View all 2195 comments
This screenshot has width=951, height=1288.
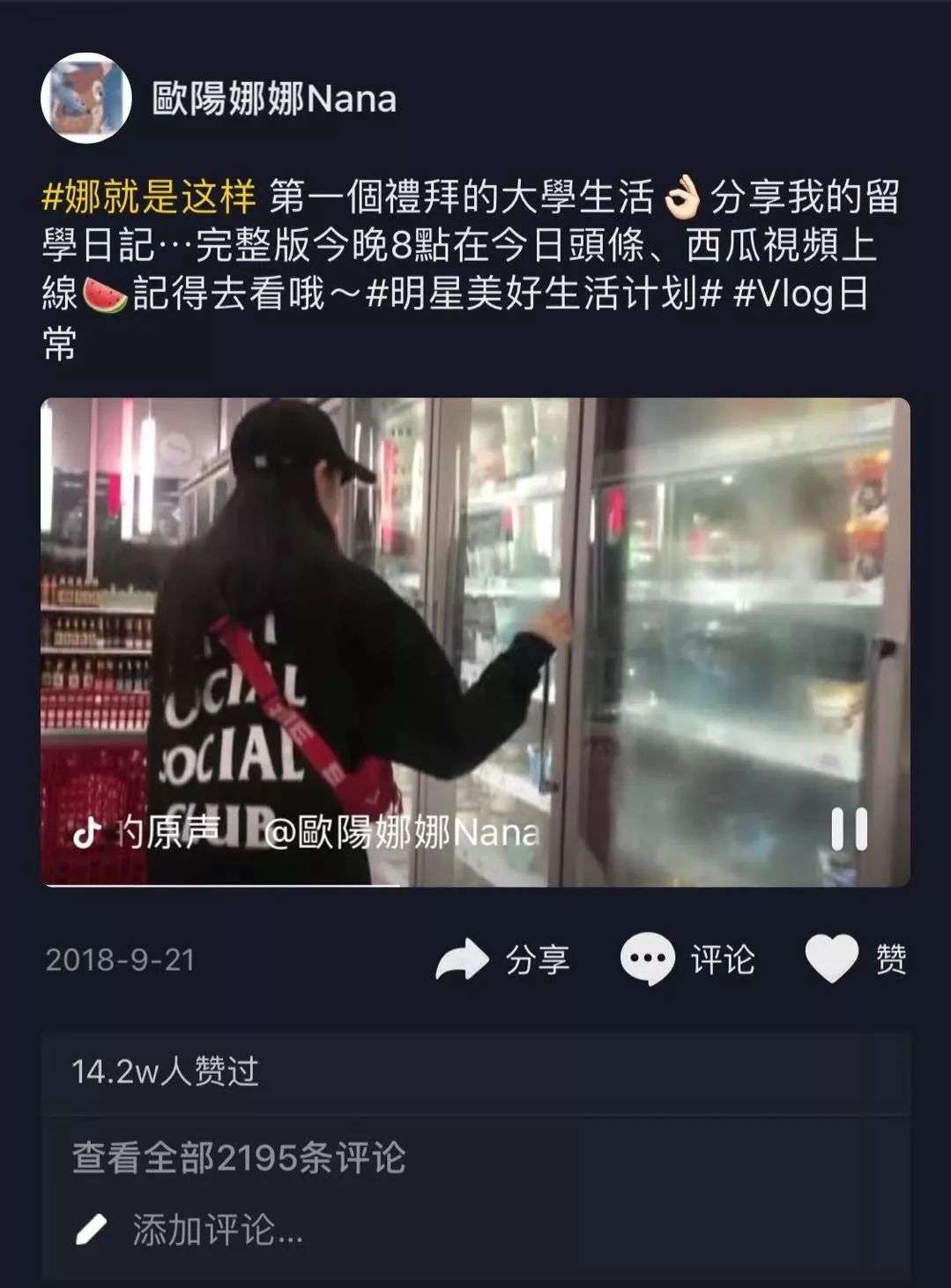pyautogui.click(x=239, y=1158)
